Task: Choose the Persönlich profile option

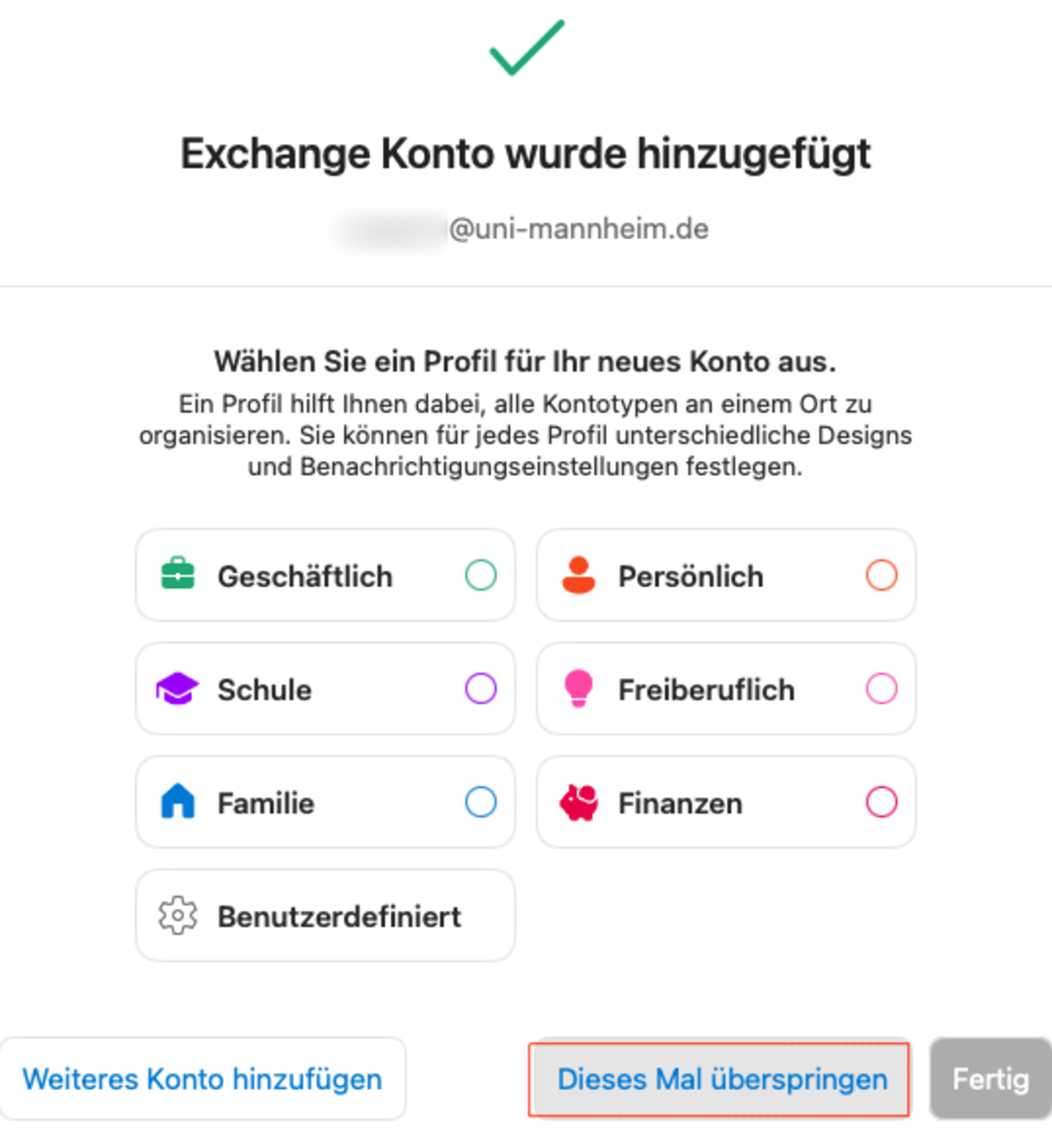Action: 725,575
